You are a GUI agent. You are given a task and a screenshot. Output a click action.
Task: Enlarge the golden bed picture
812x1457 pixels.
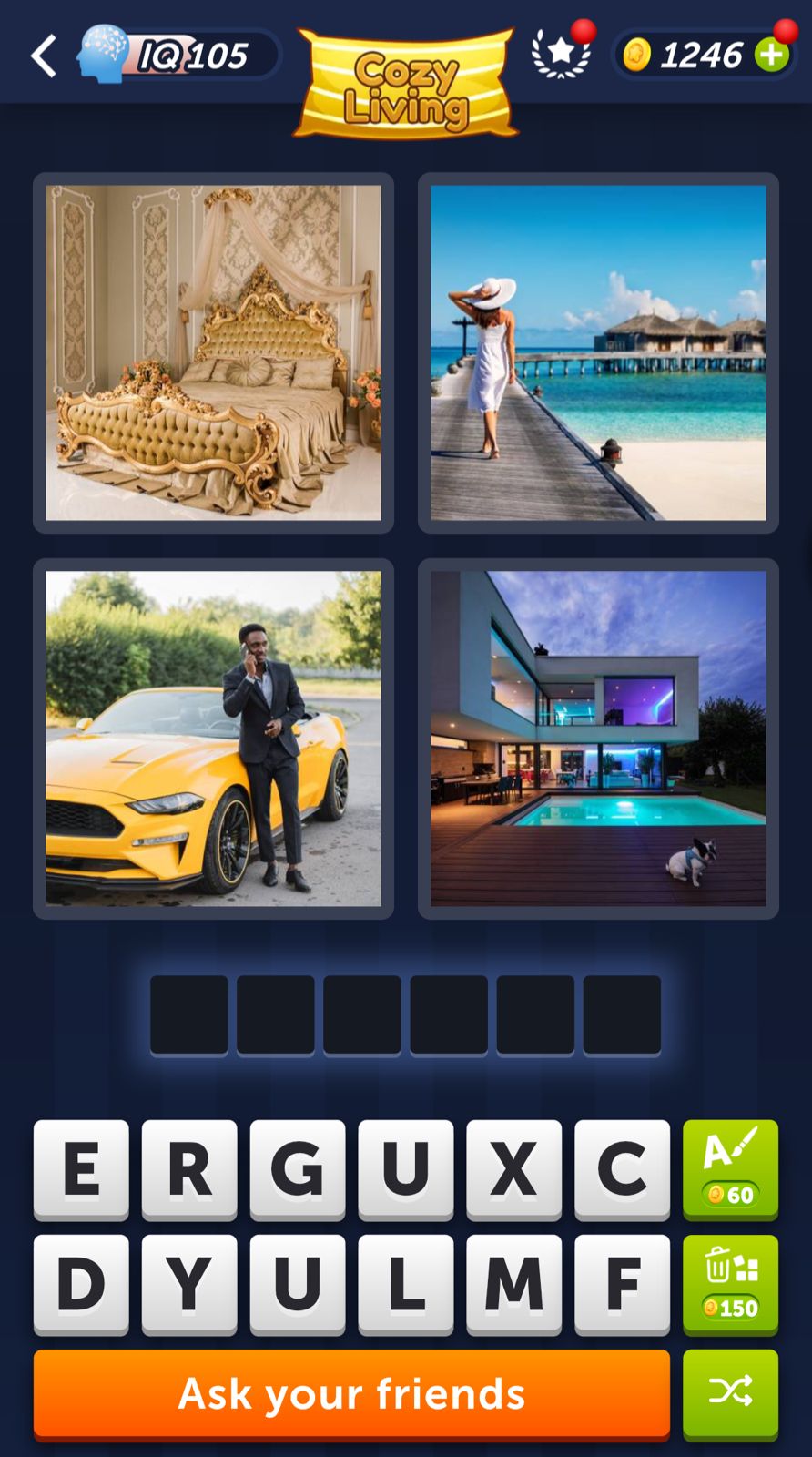(x=213, y=353)
